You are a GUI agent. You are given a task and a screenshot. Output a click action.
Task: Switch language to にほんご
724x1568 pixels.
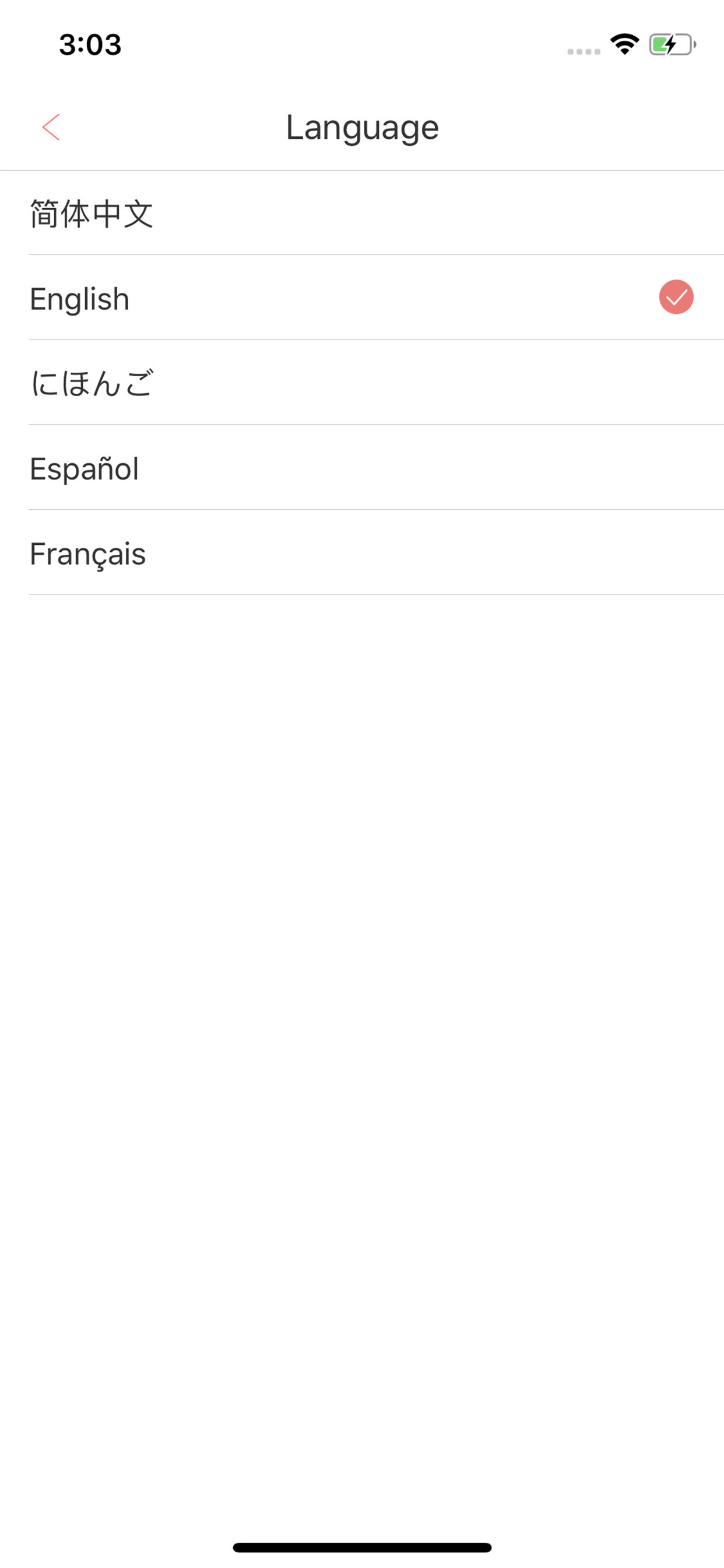tap(362, 383)
